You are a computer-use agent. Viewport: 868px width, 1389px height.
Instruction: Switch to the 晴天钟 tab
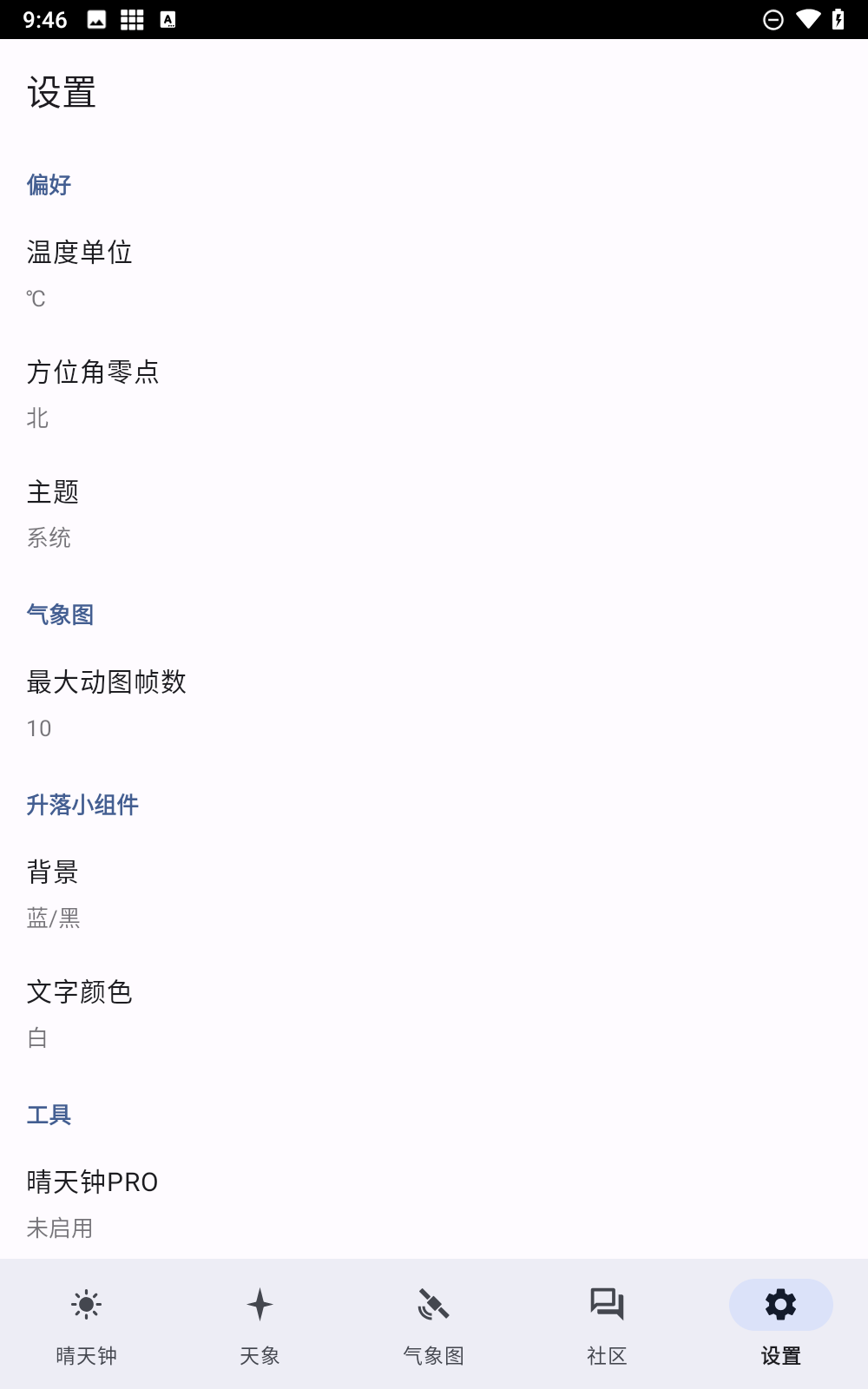pos(87,1324)
